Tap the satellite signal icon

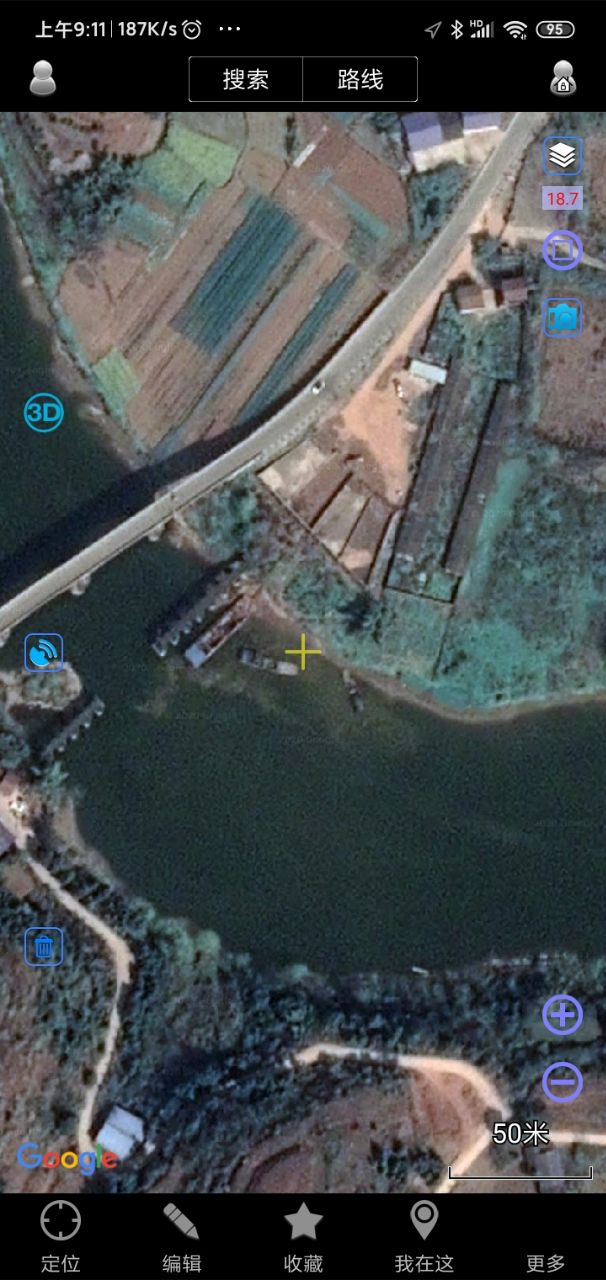(x=43, y=653)
